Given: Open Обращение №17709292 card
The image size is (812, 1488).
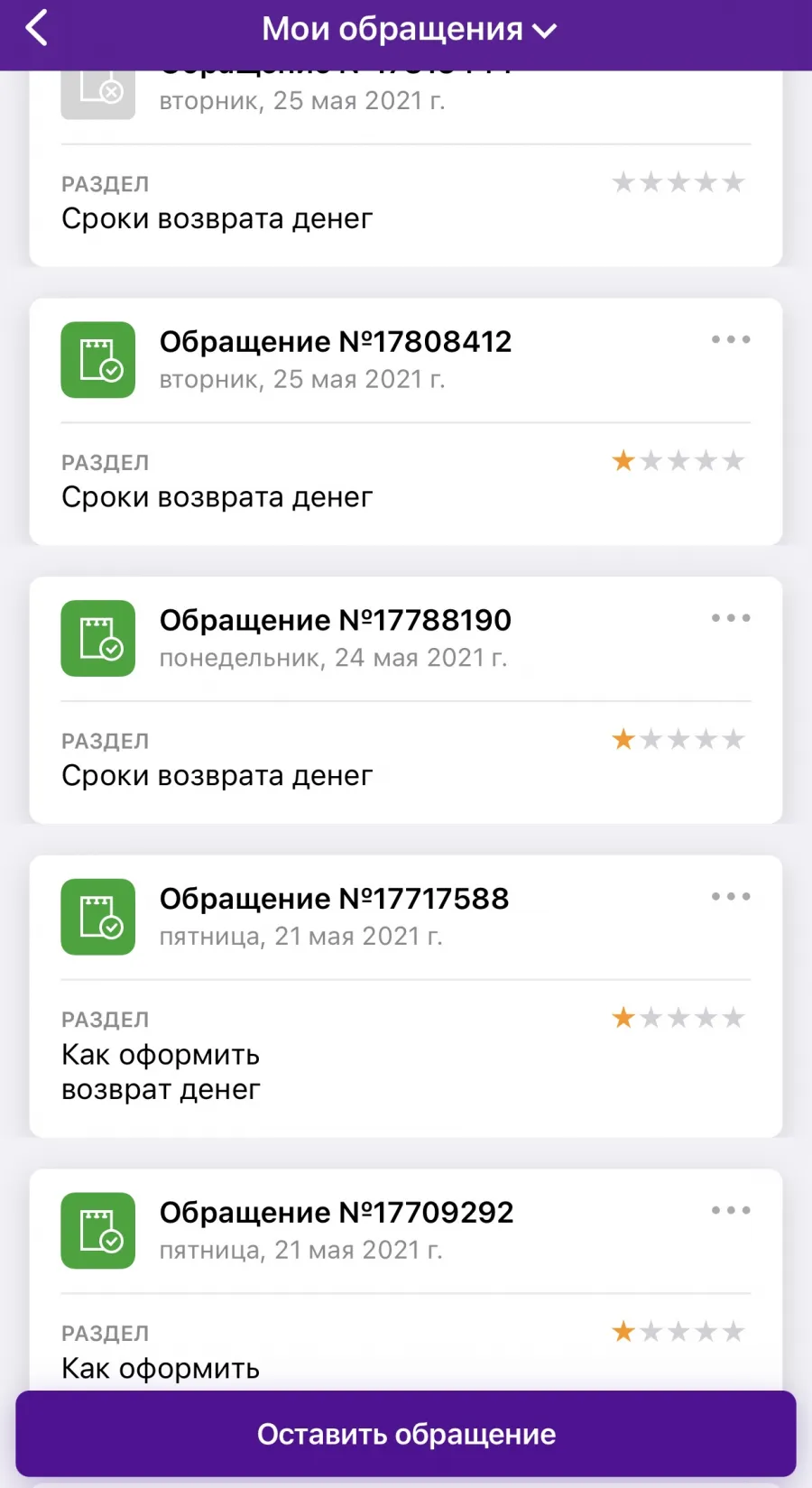Looking at the screenshot, I should point(406,1280).
